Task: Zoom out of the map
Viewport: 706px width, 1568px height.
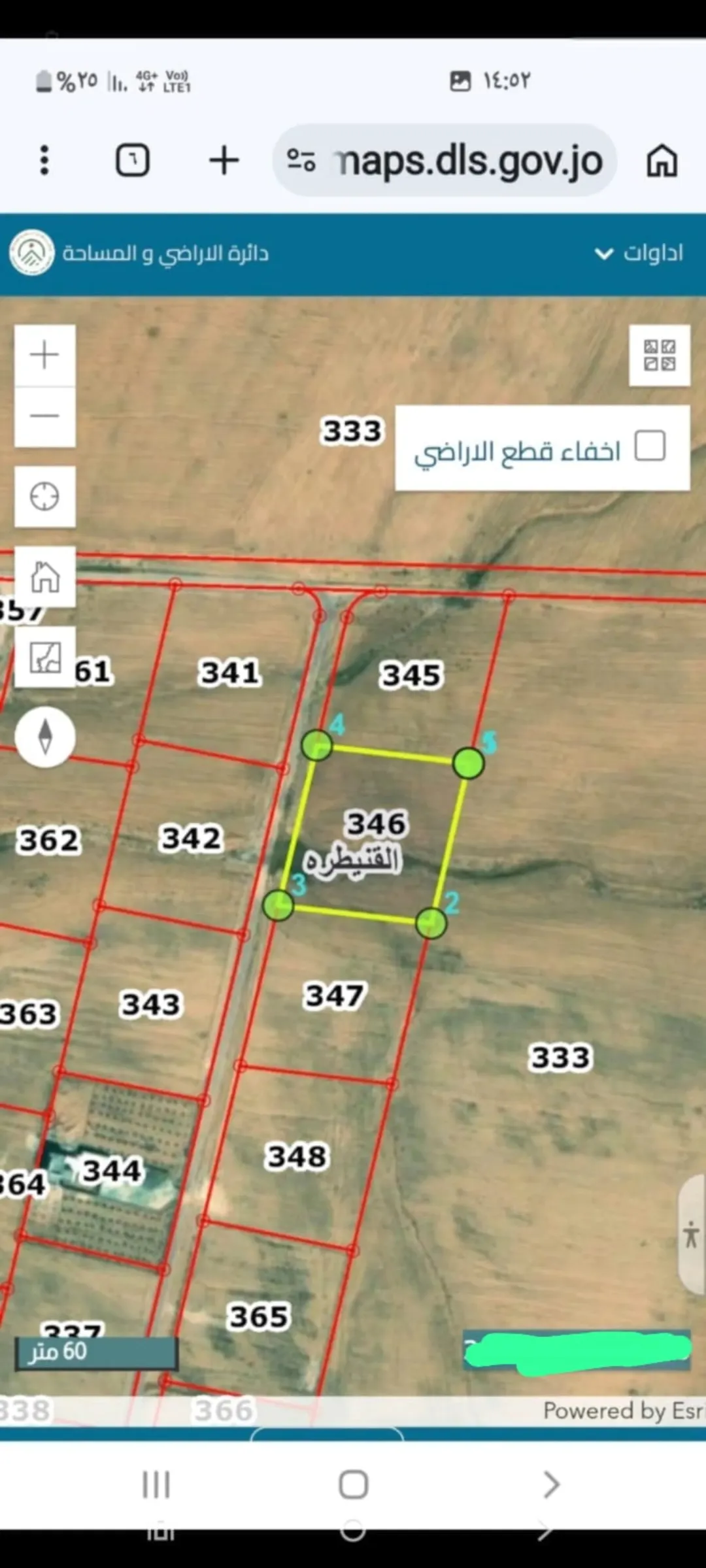Action: (x=45, y=416)
